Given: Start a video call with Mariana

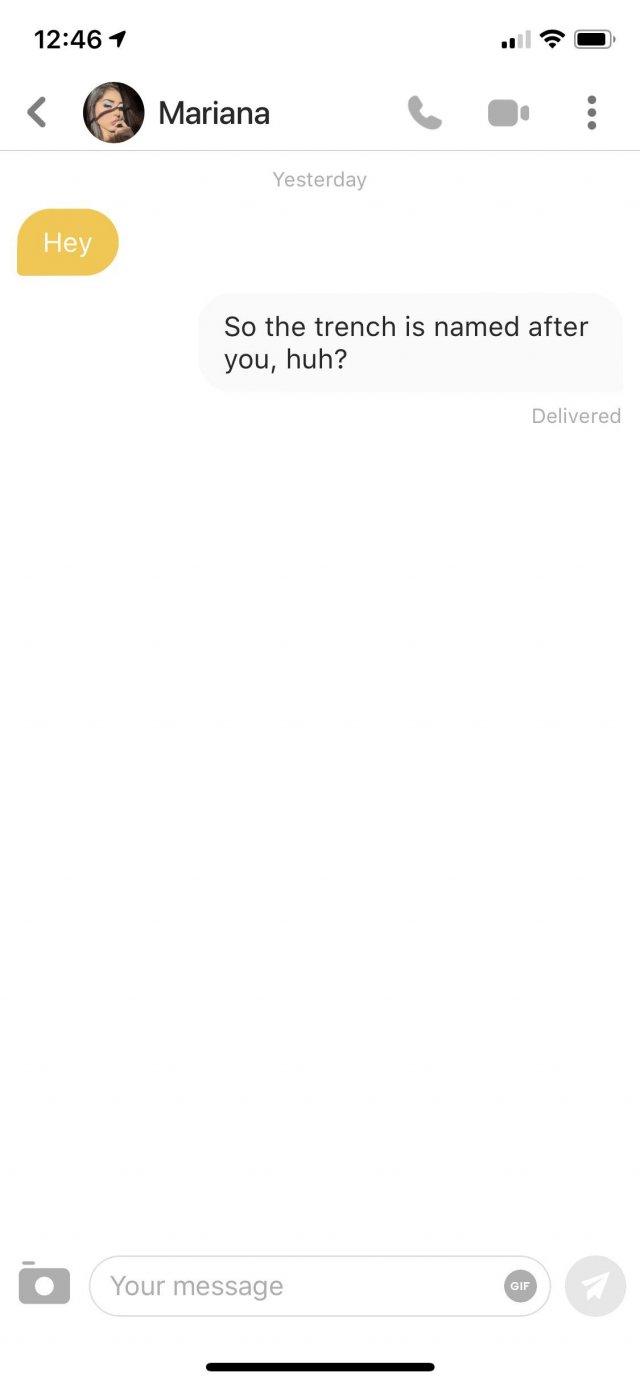Looking at the screenshot, I should pos(508,113).
